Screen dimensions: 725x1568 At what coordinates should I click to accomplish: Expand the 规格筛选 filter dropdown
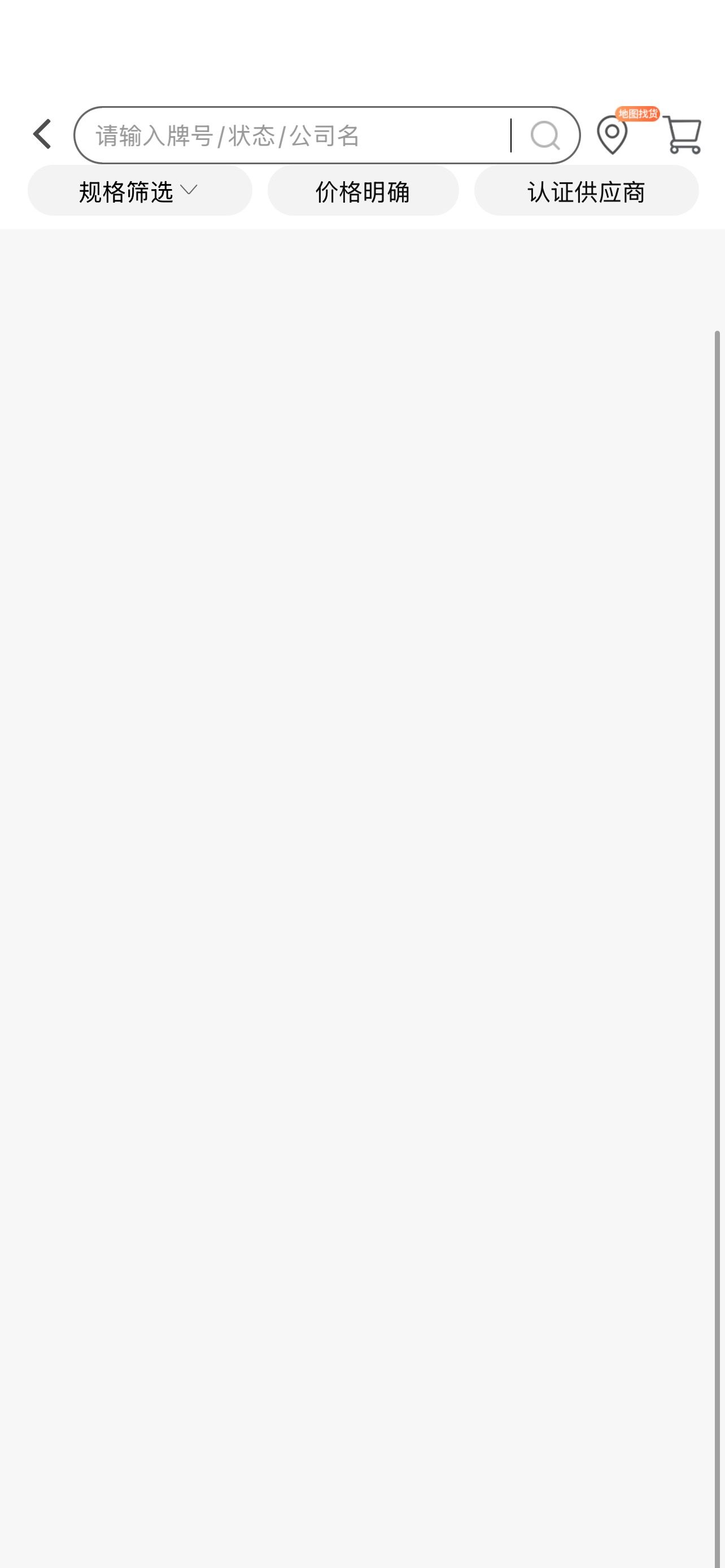tap(140, 191)
